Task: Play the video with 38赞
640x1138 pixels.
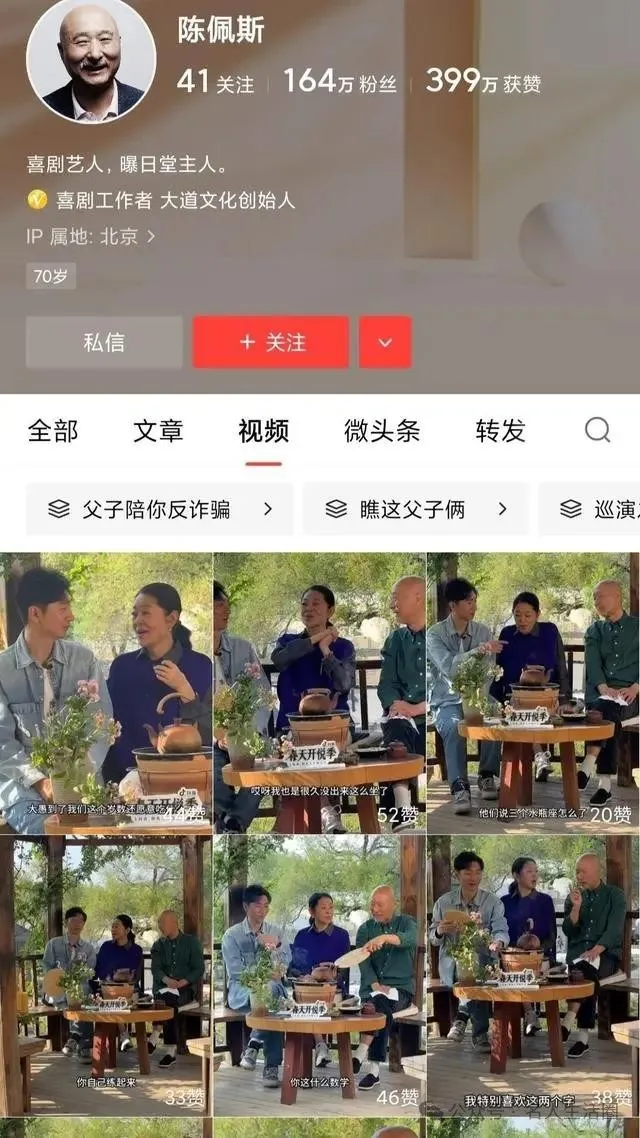Action: click(x=533, y=975)
